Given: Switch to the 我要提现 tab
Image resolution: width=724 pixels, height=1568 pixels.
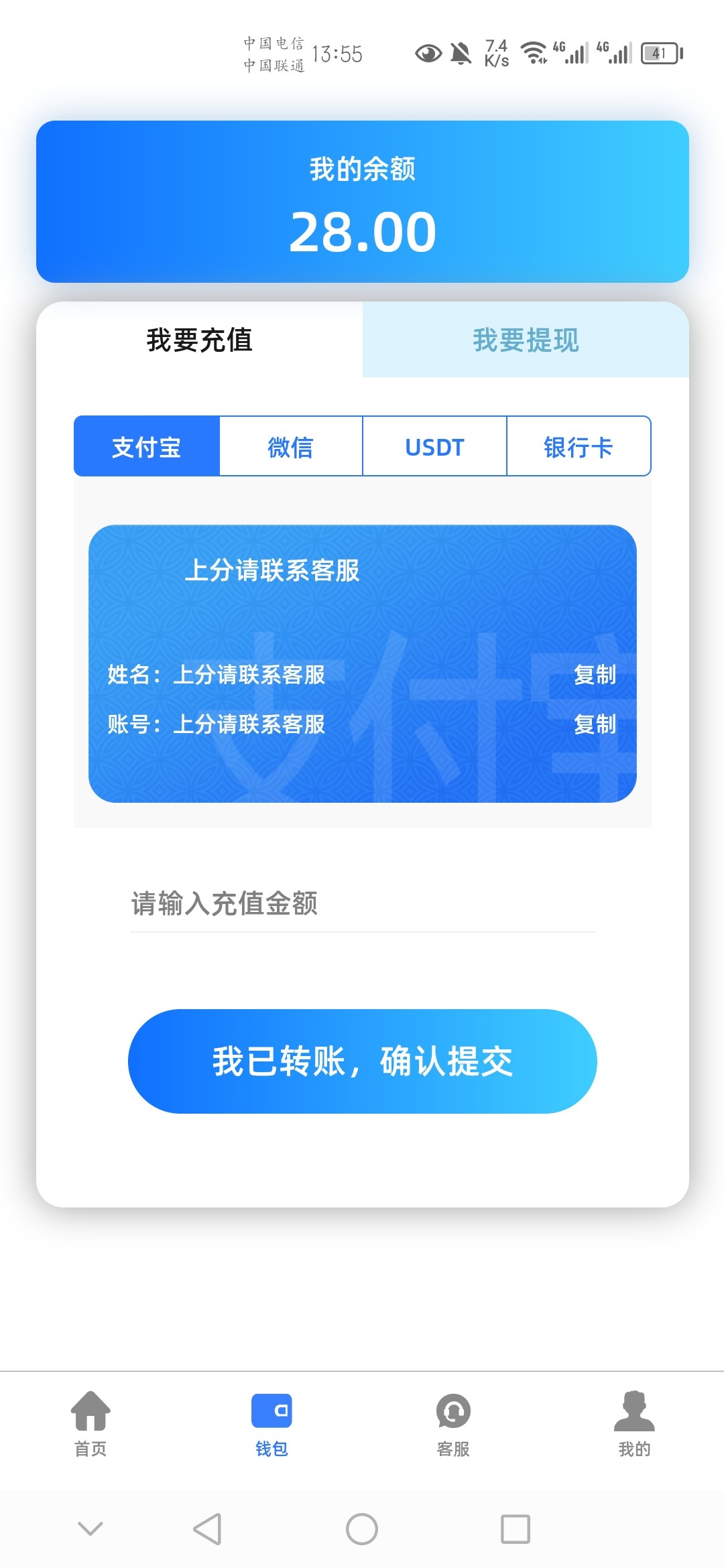Looking at the screenshot, I should coord(526,340).
